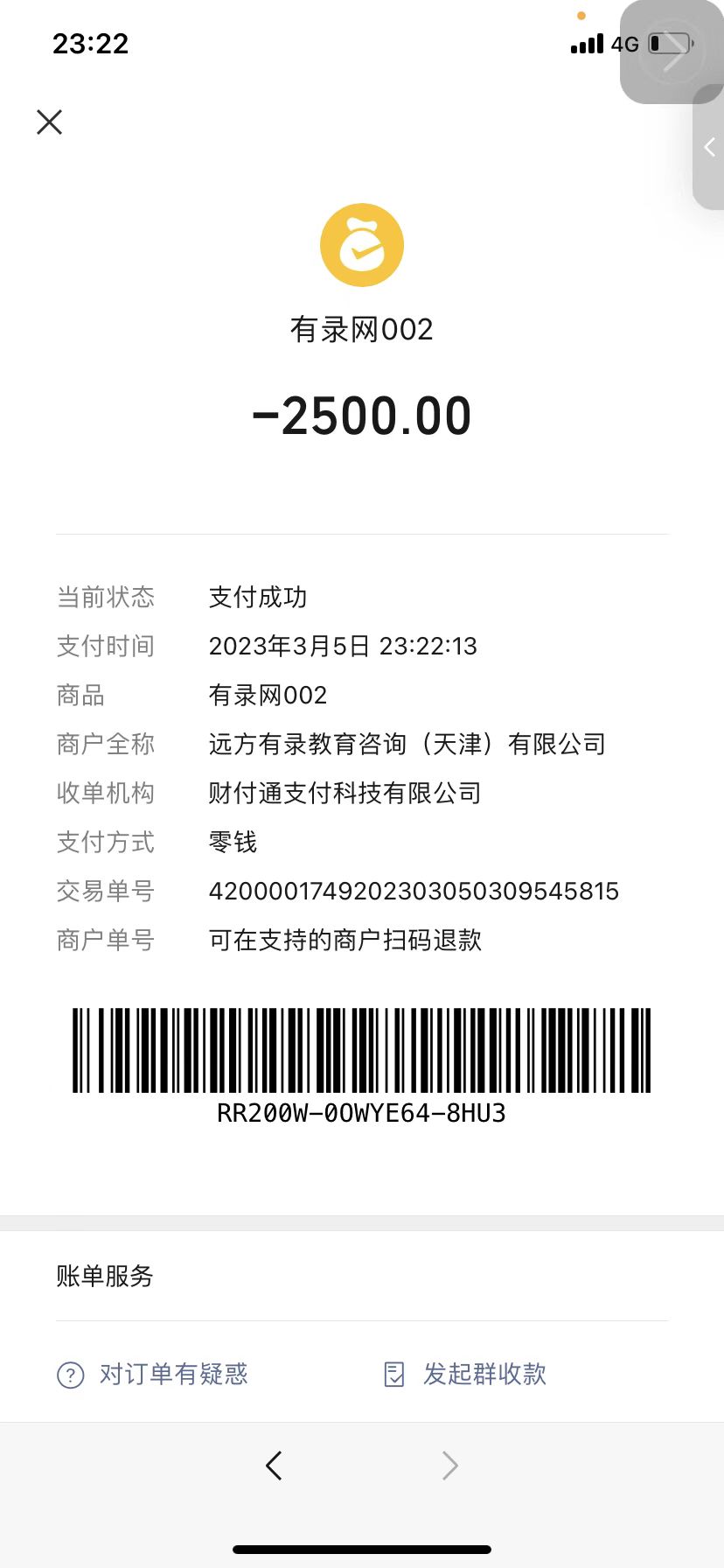
Task: Close the payment detail page
Action: coord(50,122)
